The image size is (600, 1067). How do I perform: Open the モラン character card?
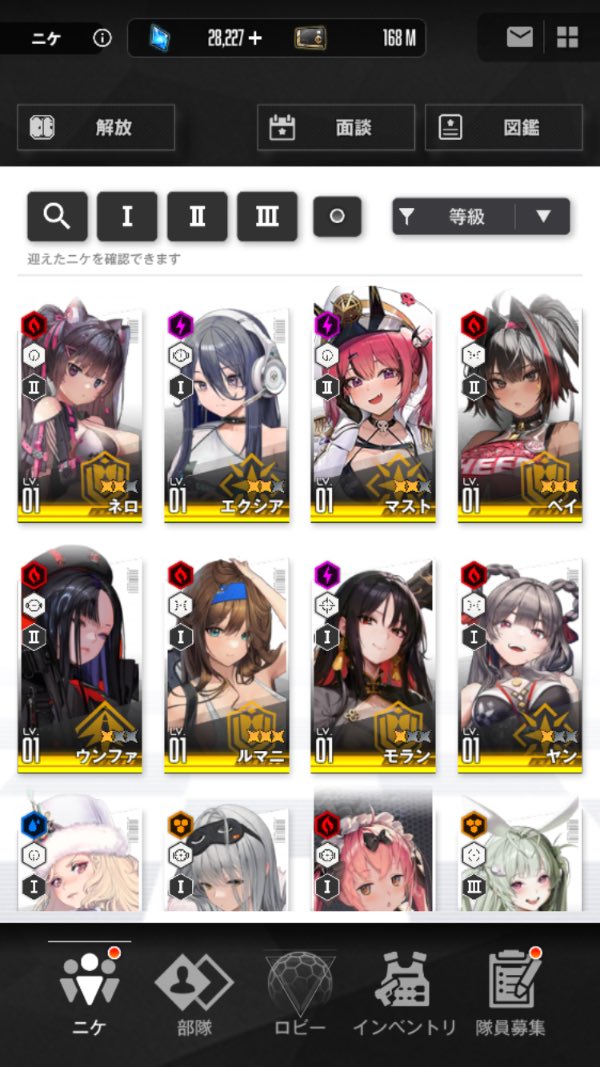coord(374,665)
